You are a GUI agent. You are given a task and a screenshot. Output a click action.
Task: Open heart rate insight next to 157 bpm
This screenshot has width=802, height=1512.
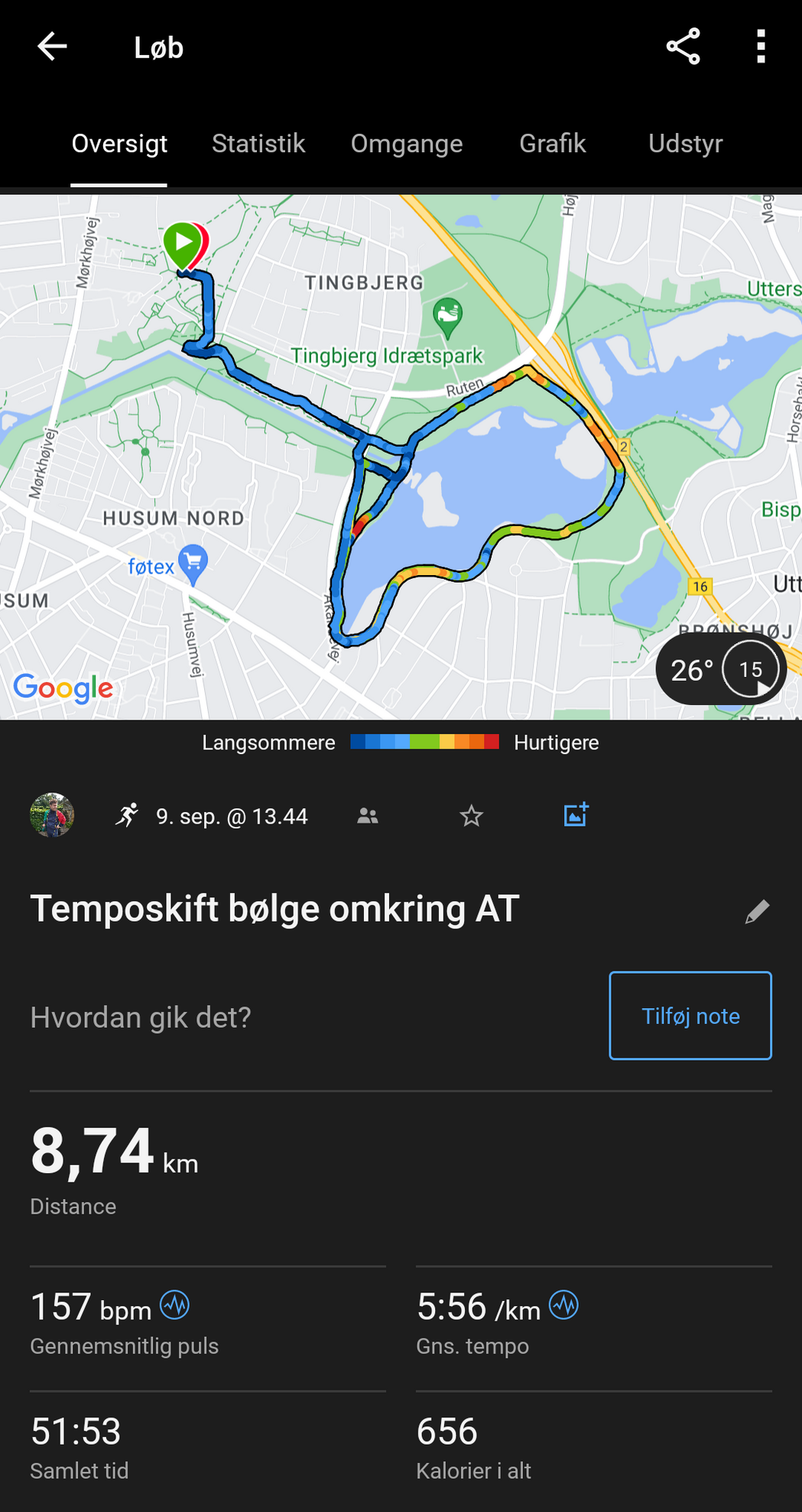point(175,1305)
